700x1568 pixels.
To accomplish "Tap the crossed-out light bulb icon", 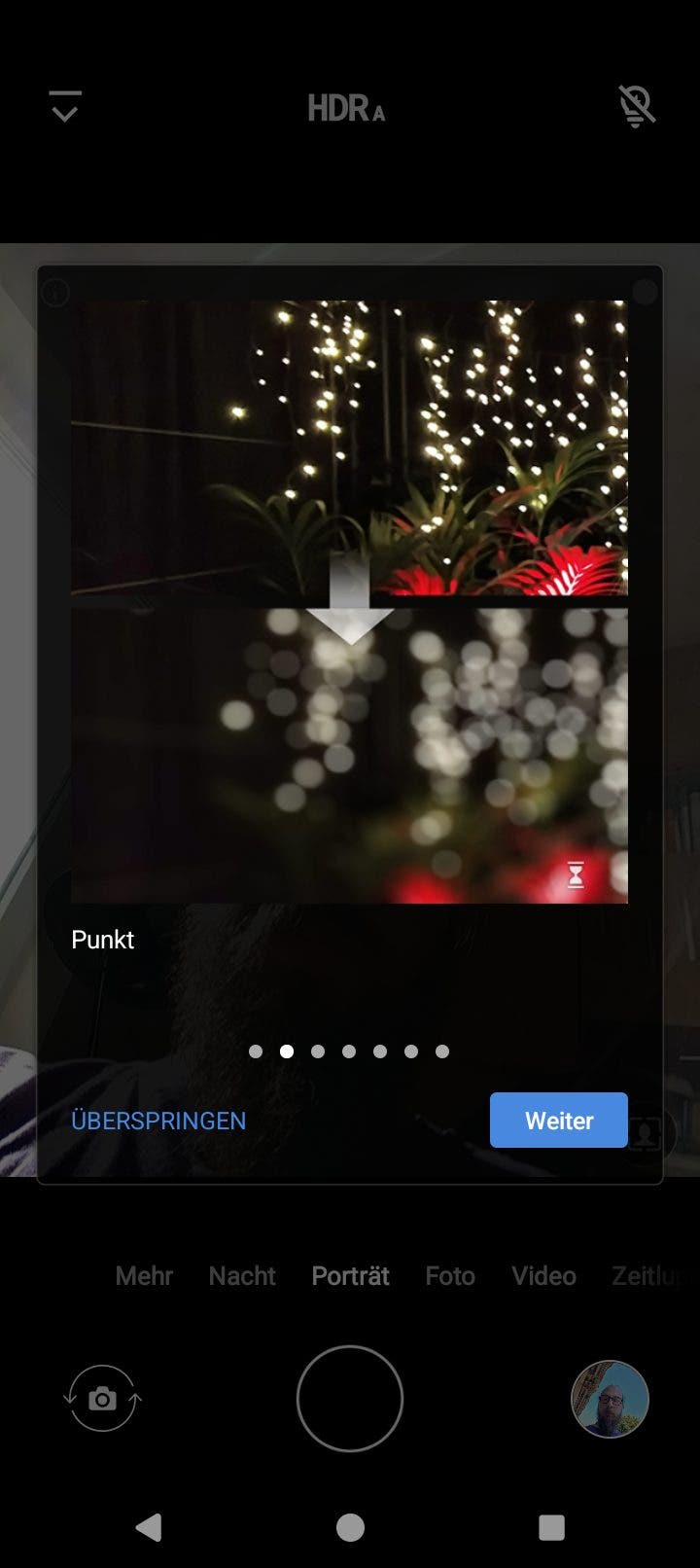I will coord(637,106).
